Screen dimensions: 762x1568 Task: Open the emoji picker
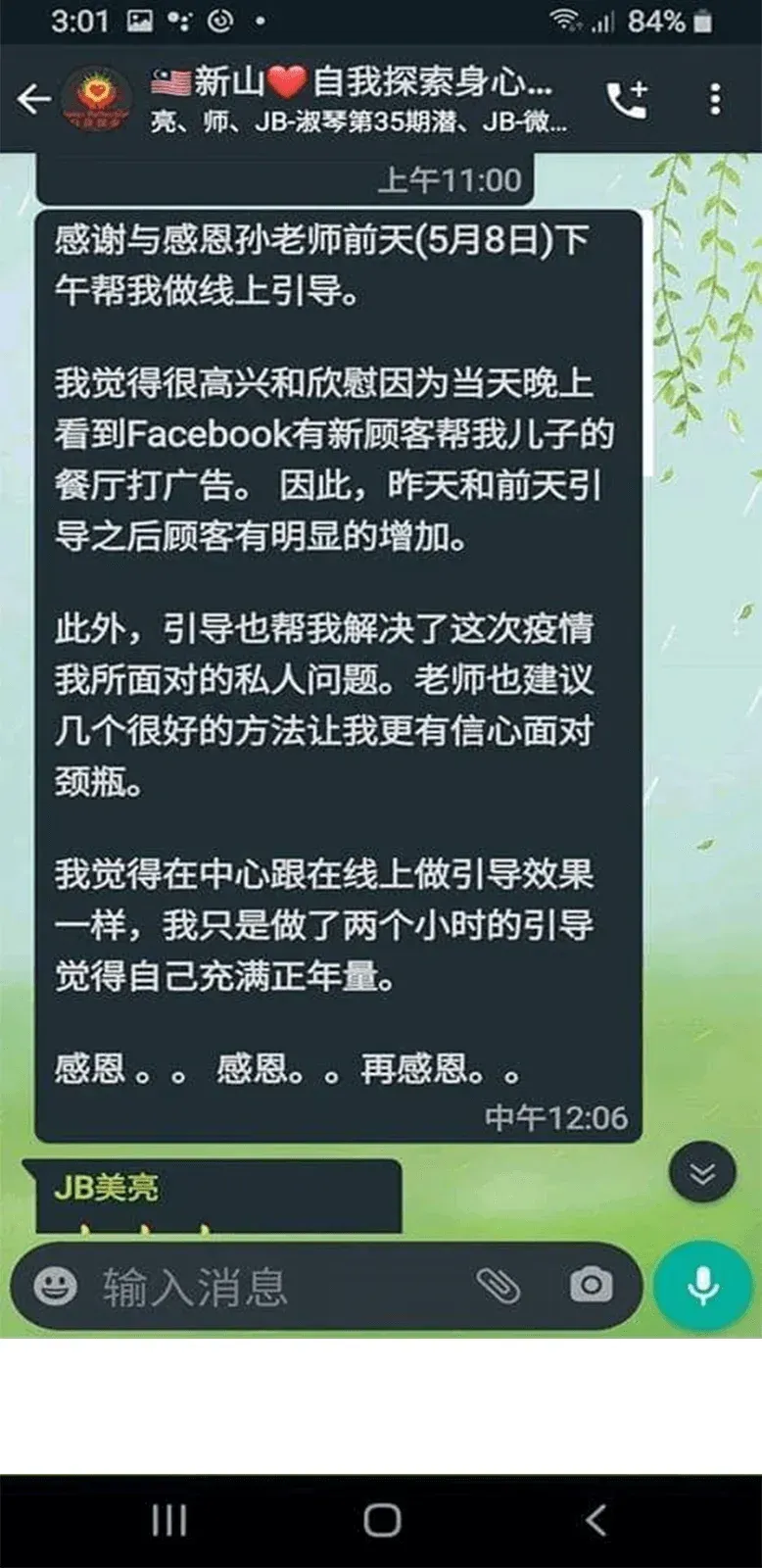tap(56, 1286)
